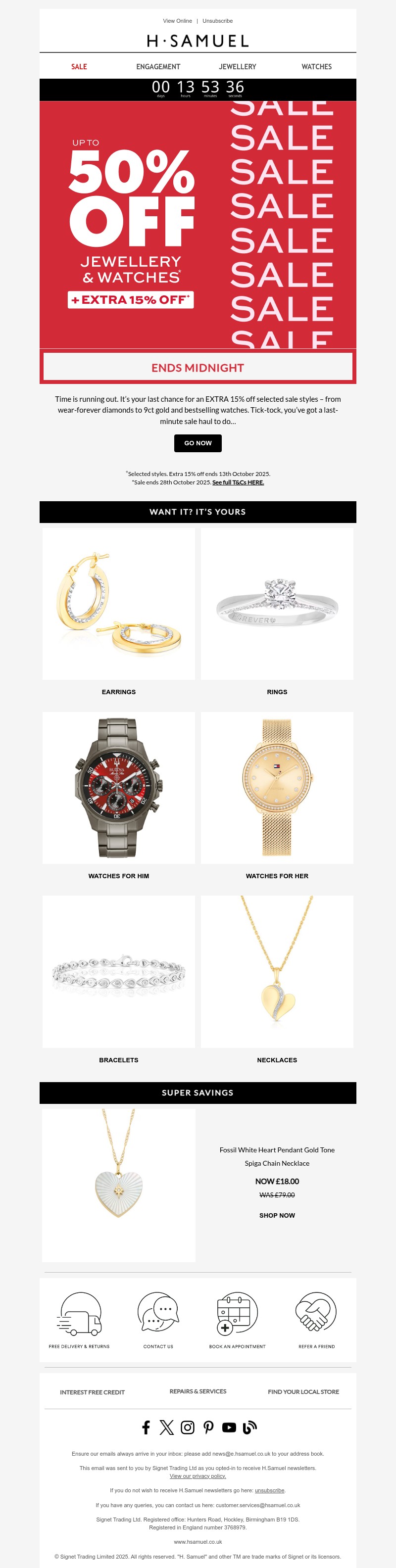The width and height of the screenshot is (396, 1568).
Task: Tap the GO NOW button
Action: (x=198, y=443)
